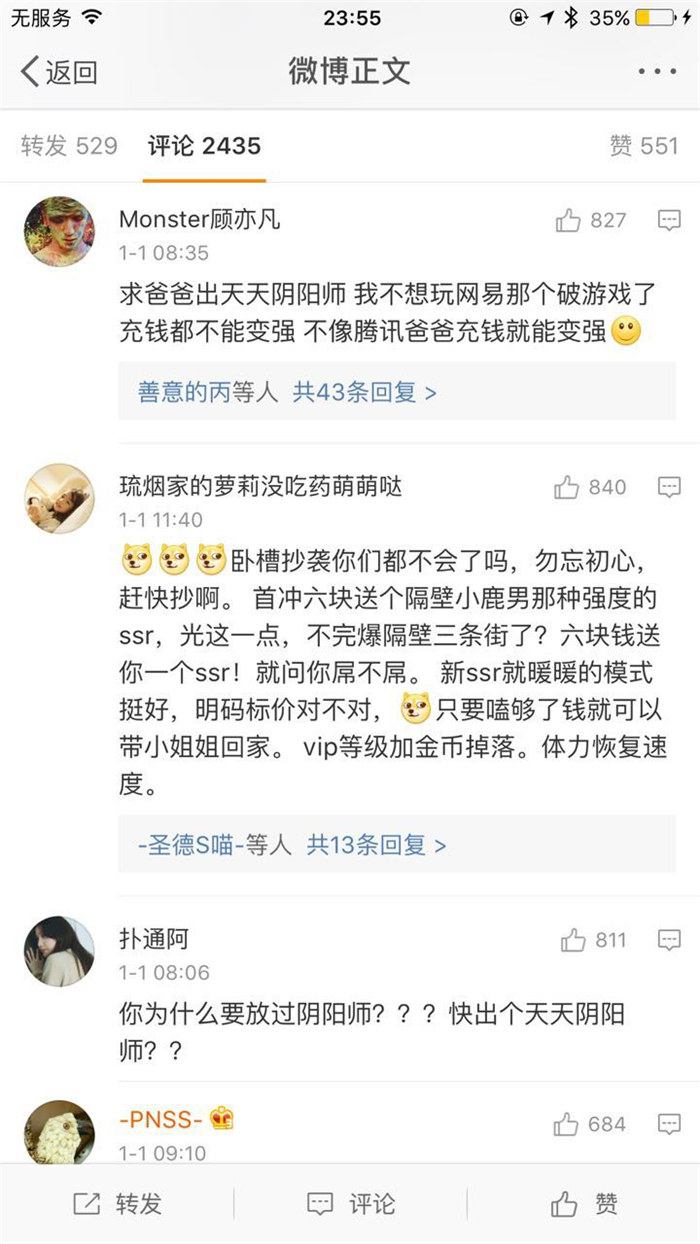
Task: Expand 共13条回复 under 琉烟家's comment
Action: [x=376, y=846]
